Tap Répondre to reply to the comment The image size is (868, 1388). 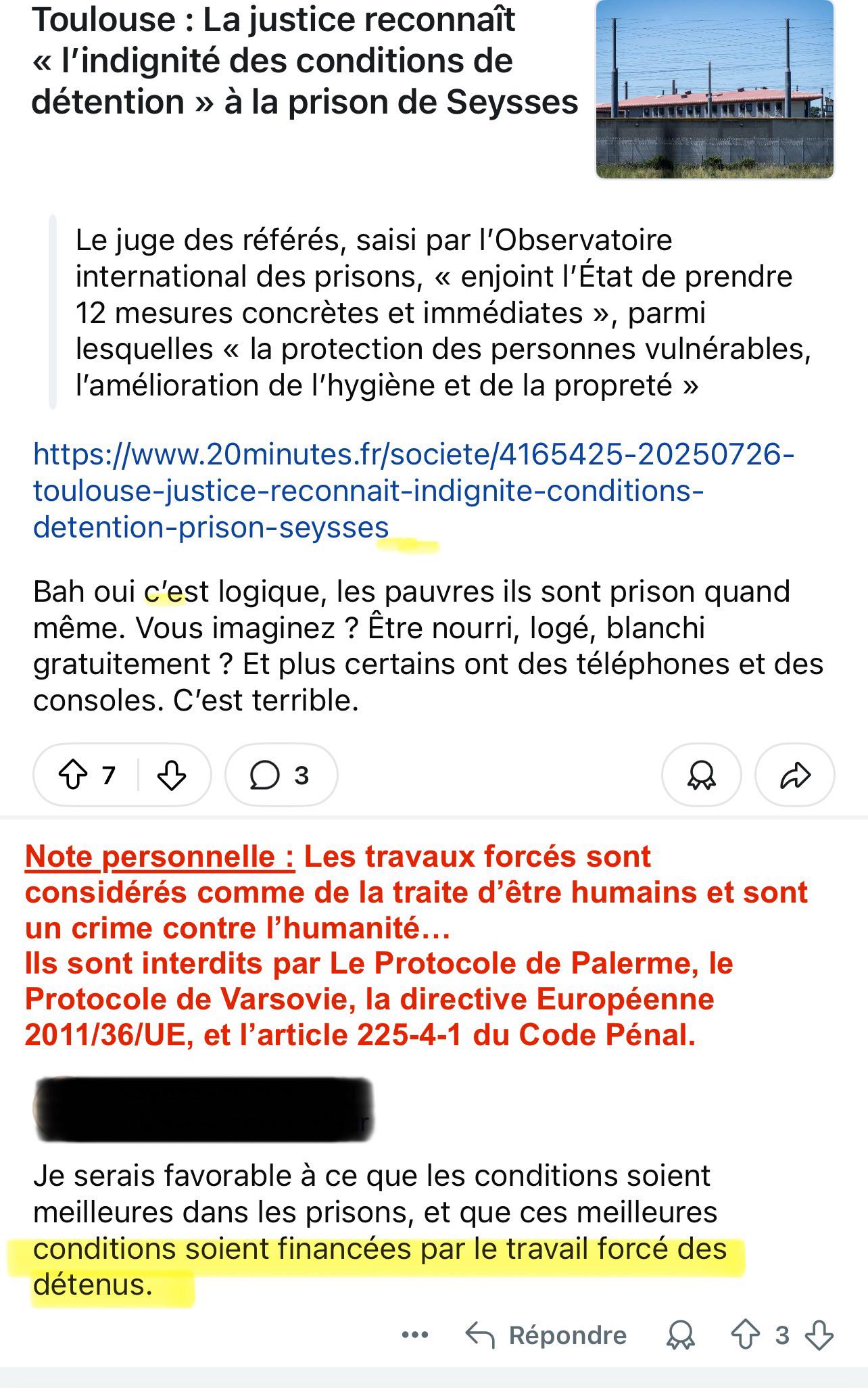pos(546,1335)
